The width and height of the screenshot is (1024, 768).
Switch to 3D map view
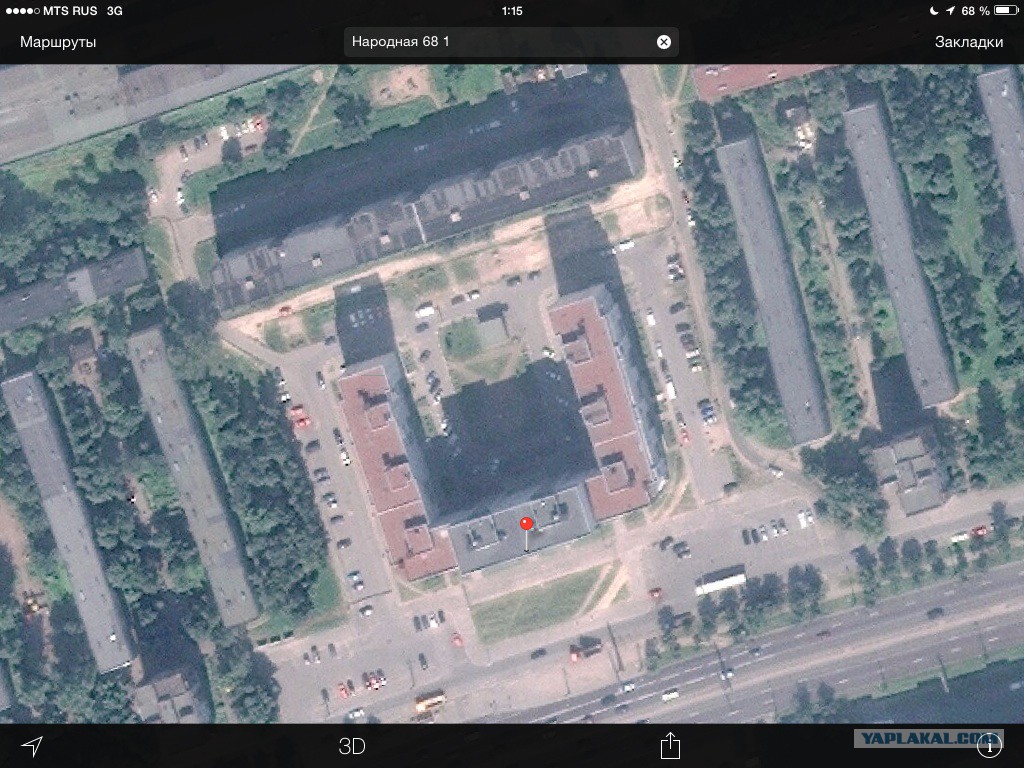(x=351, y=746)
